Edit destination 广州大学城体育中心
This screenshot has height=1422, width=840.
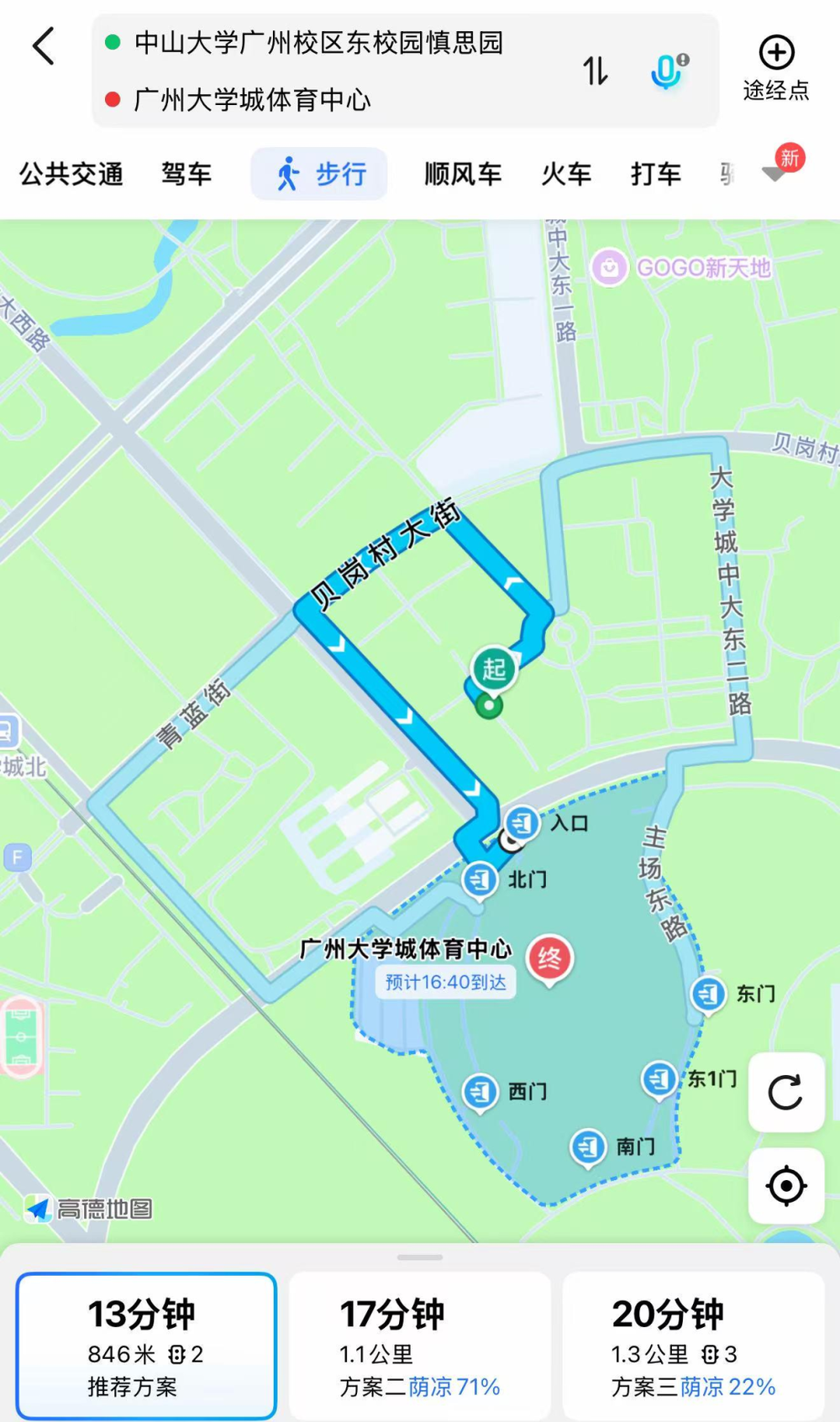[x=252, y=100]
